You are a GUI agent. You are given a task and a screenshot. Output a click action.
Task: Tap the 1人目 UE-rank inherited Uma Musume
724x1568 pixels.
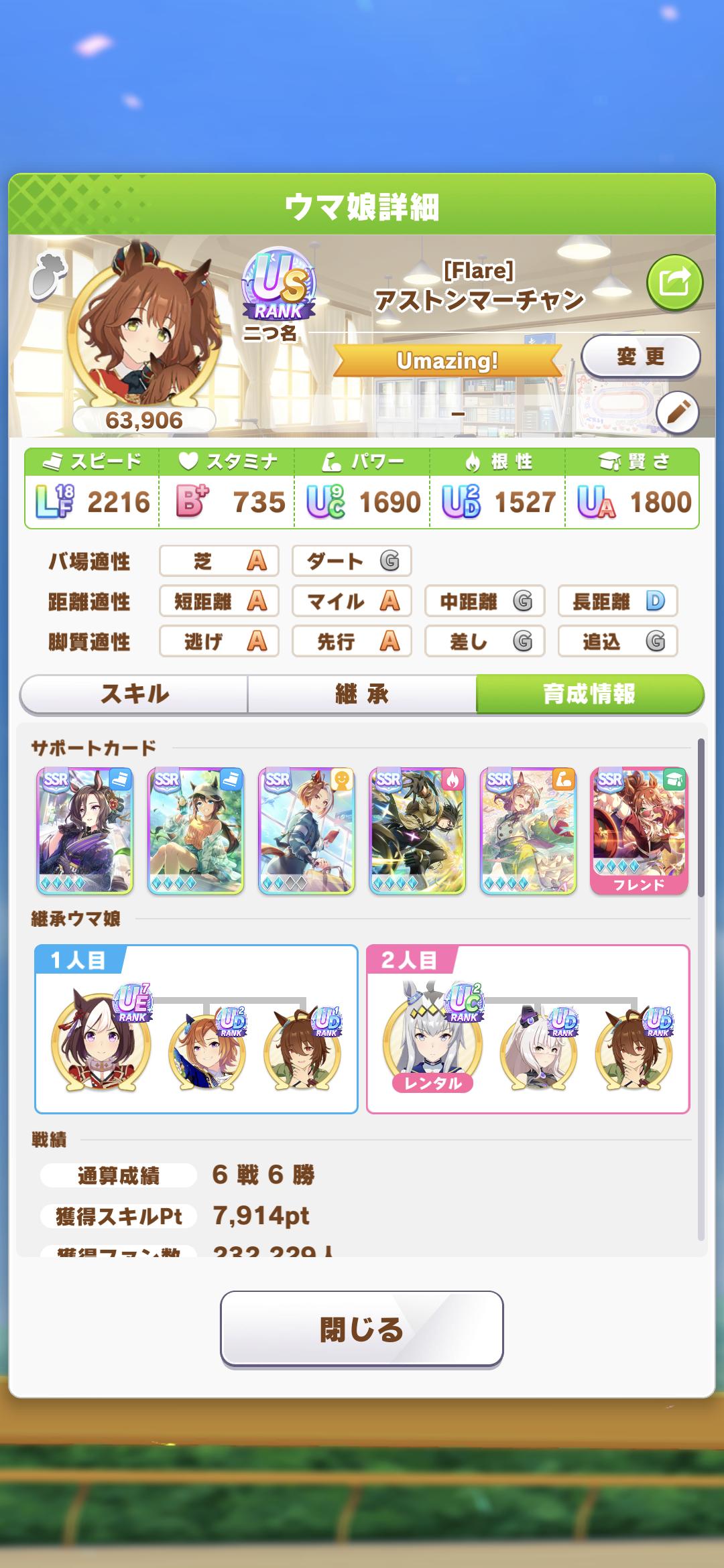101,1041
